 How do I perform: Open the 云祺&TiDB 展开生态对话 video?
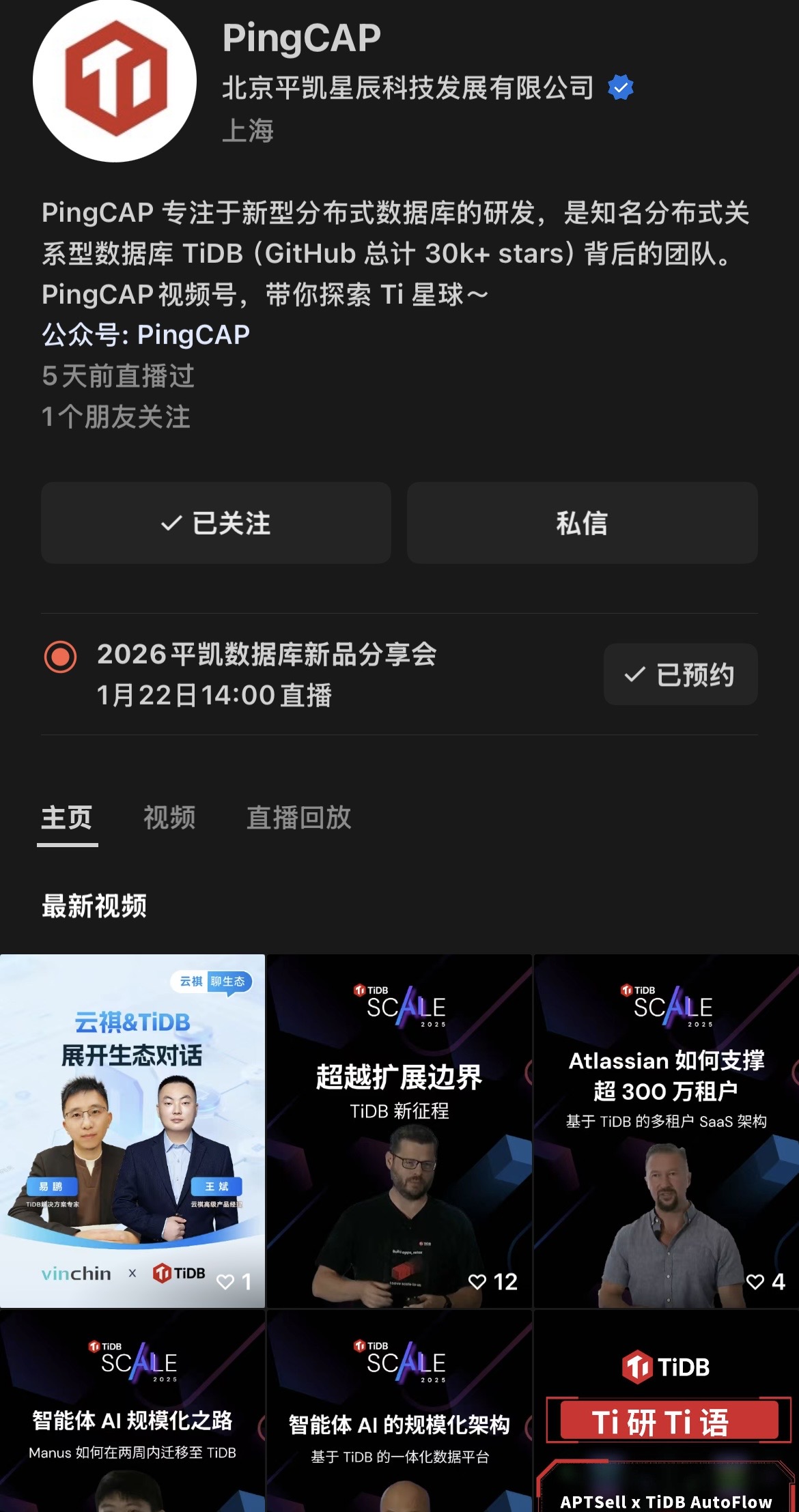click(x=132, y=1130)
